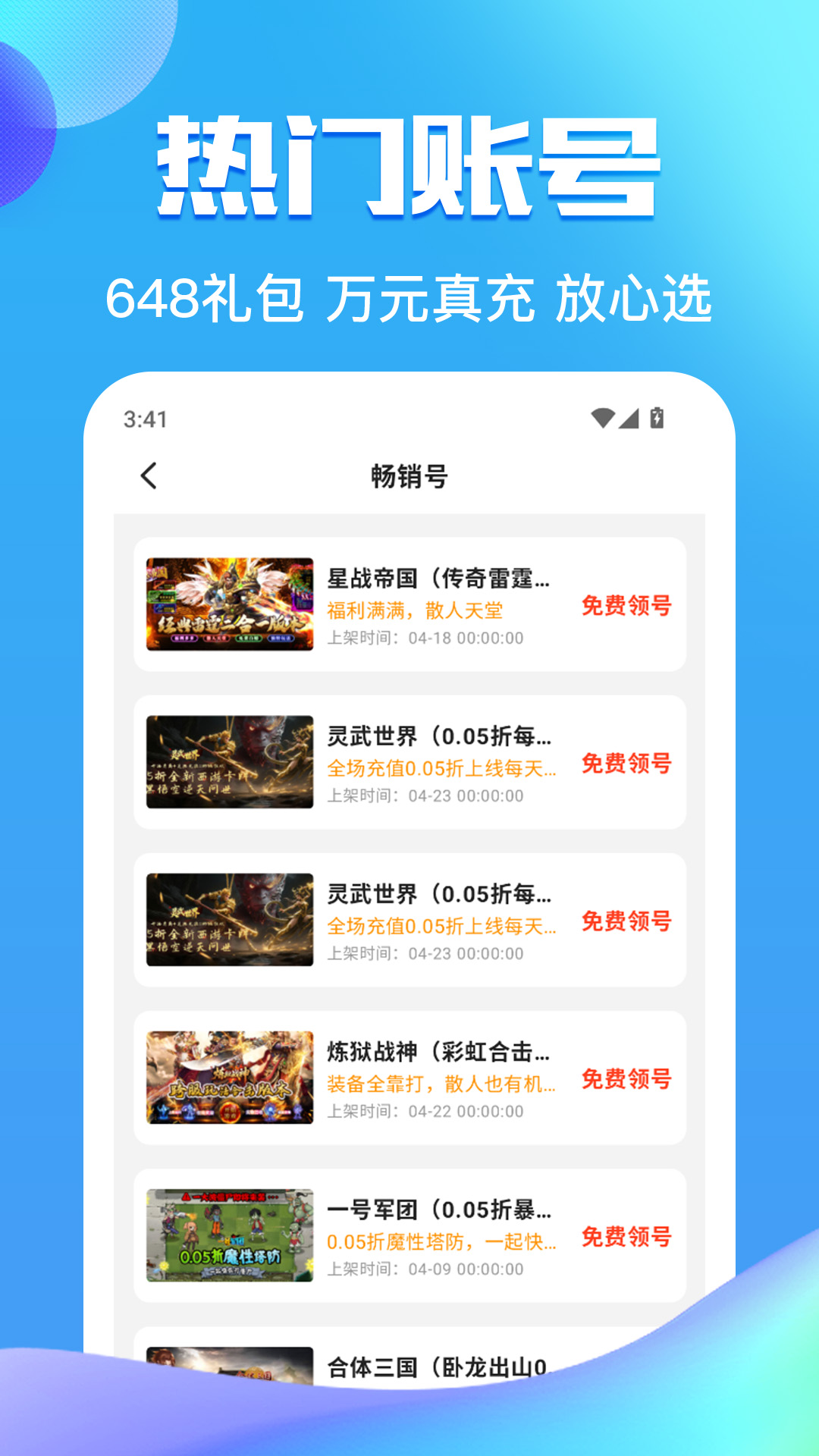The height and width of the screenshot is (1456, 819).
Task: Tap the Wi-Fi status icon
Action: point(601,418)
